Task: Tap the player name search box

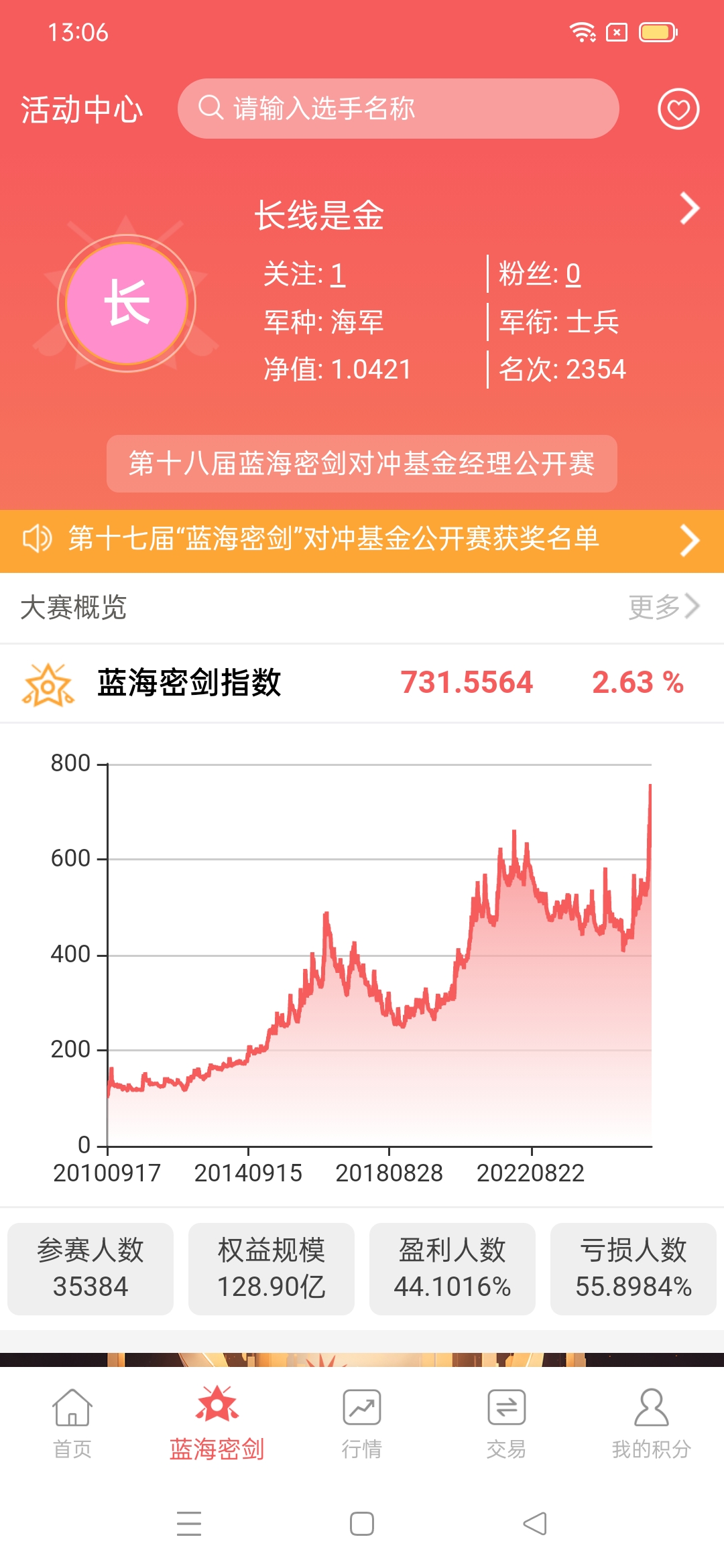Action: click(398, 109)
